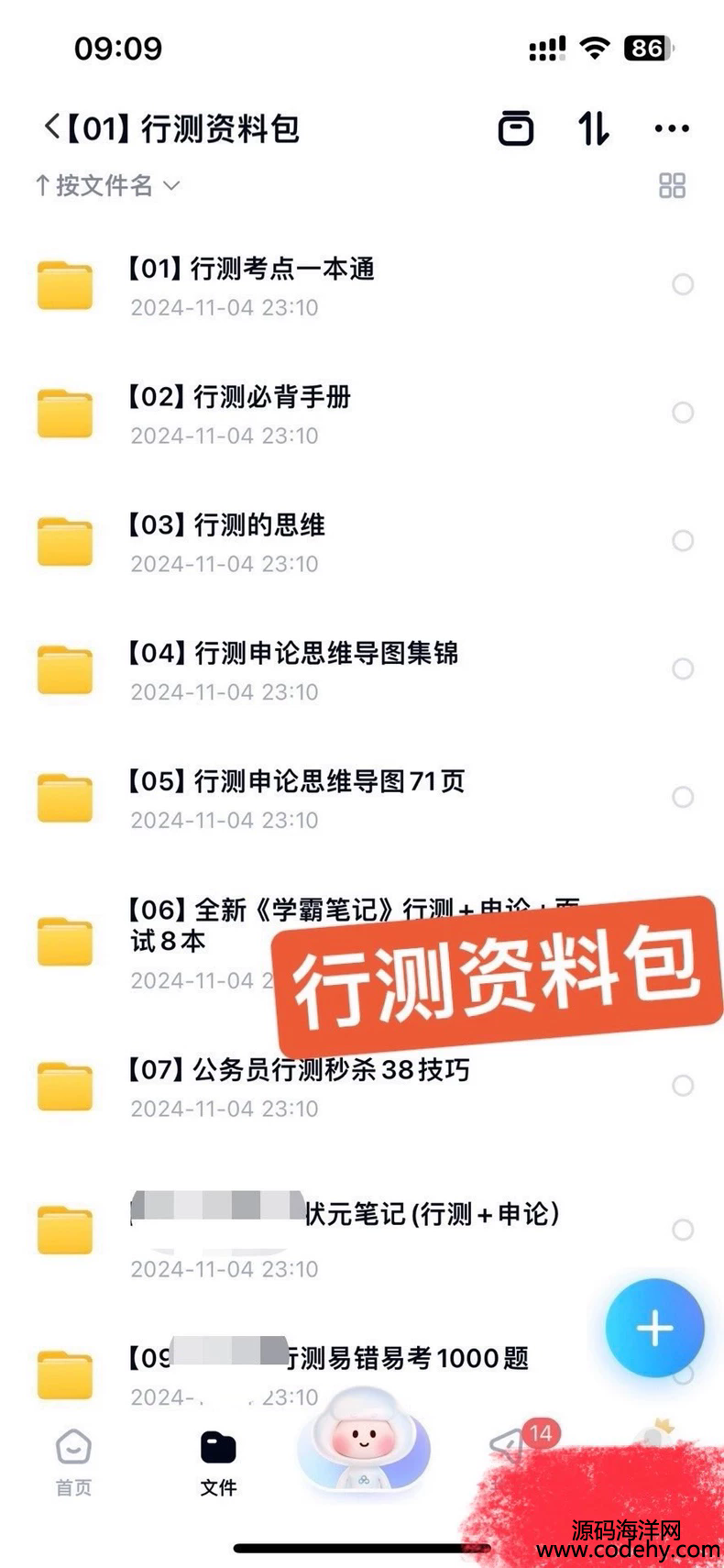Screen dimensions: 724x1568
Task: Open the three-dot overflow menu
Action: 672,128
